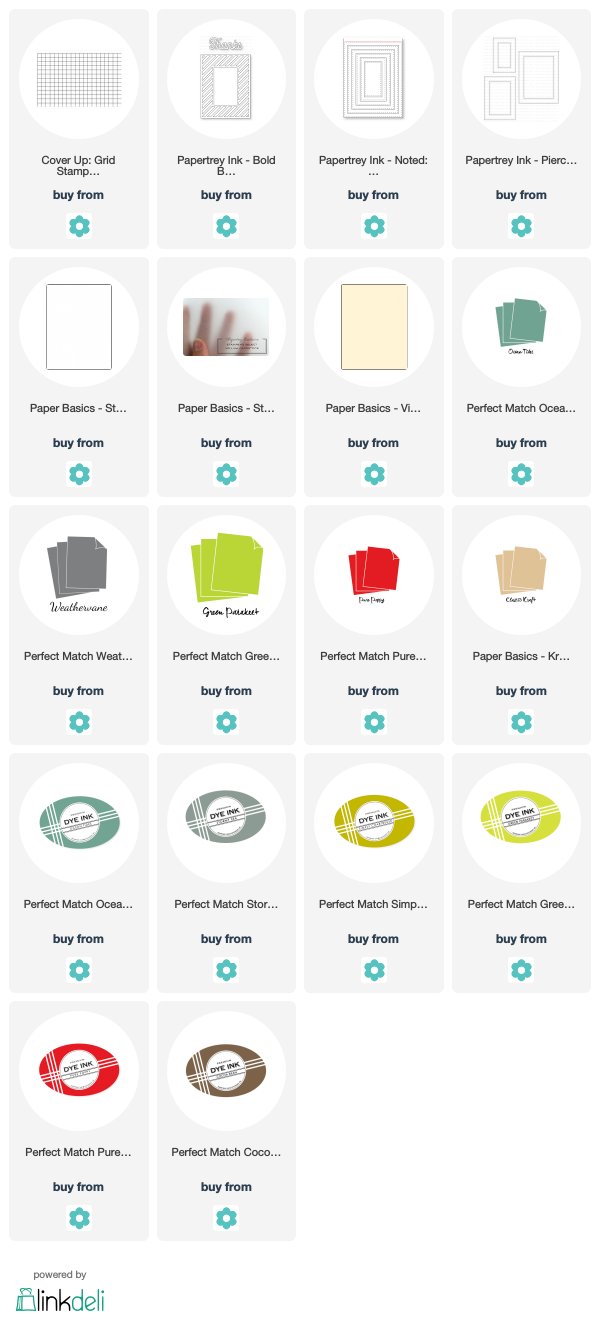Open the Cover Up: Grid Stamp product card
600x1321 pixels.
(78, 129)
